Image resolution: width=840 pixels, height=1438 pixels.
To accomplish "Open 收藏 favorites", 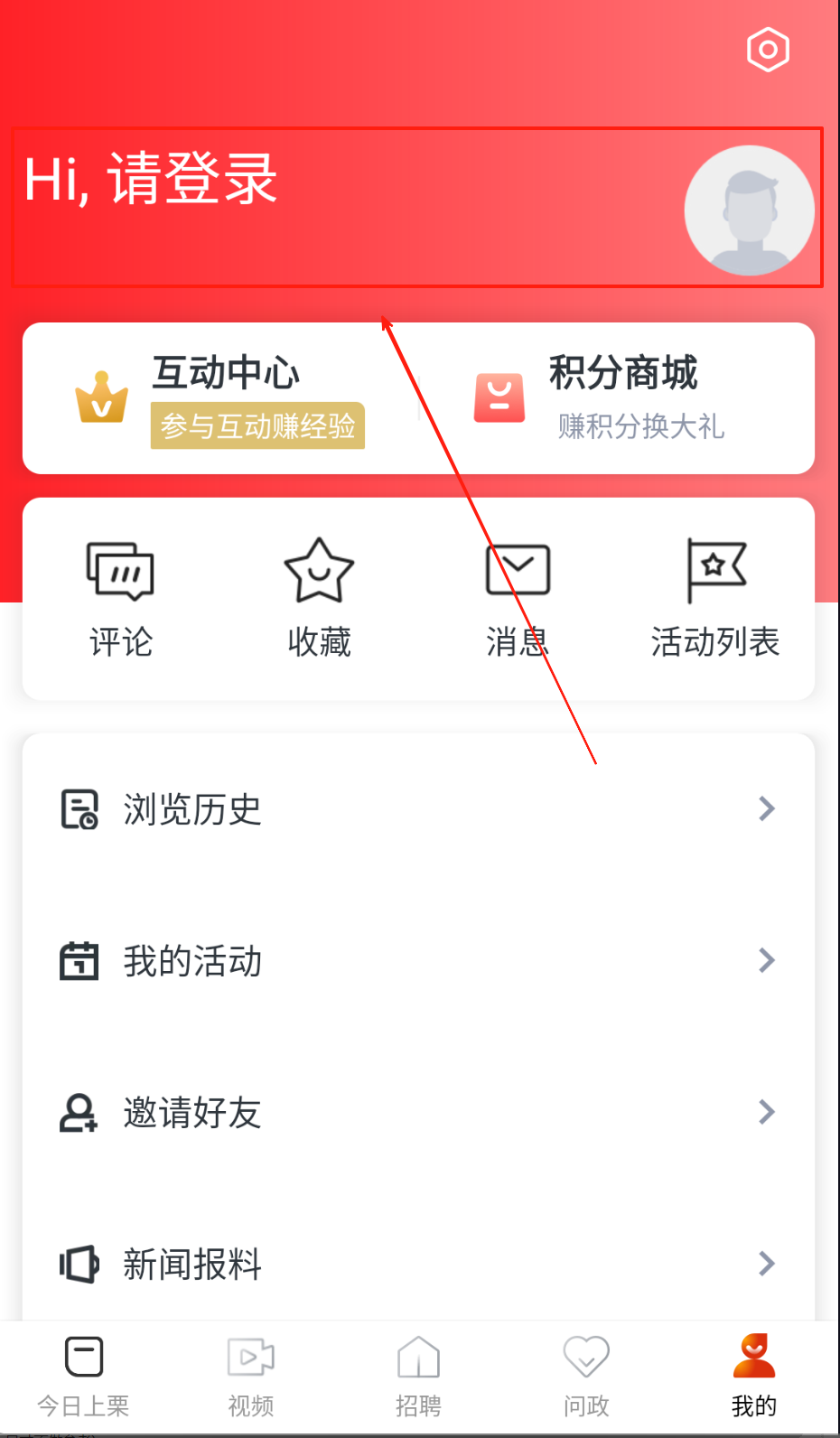I will tap(319, 597).
